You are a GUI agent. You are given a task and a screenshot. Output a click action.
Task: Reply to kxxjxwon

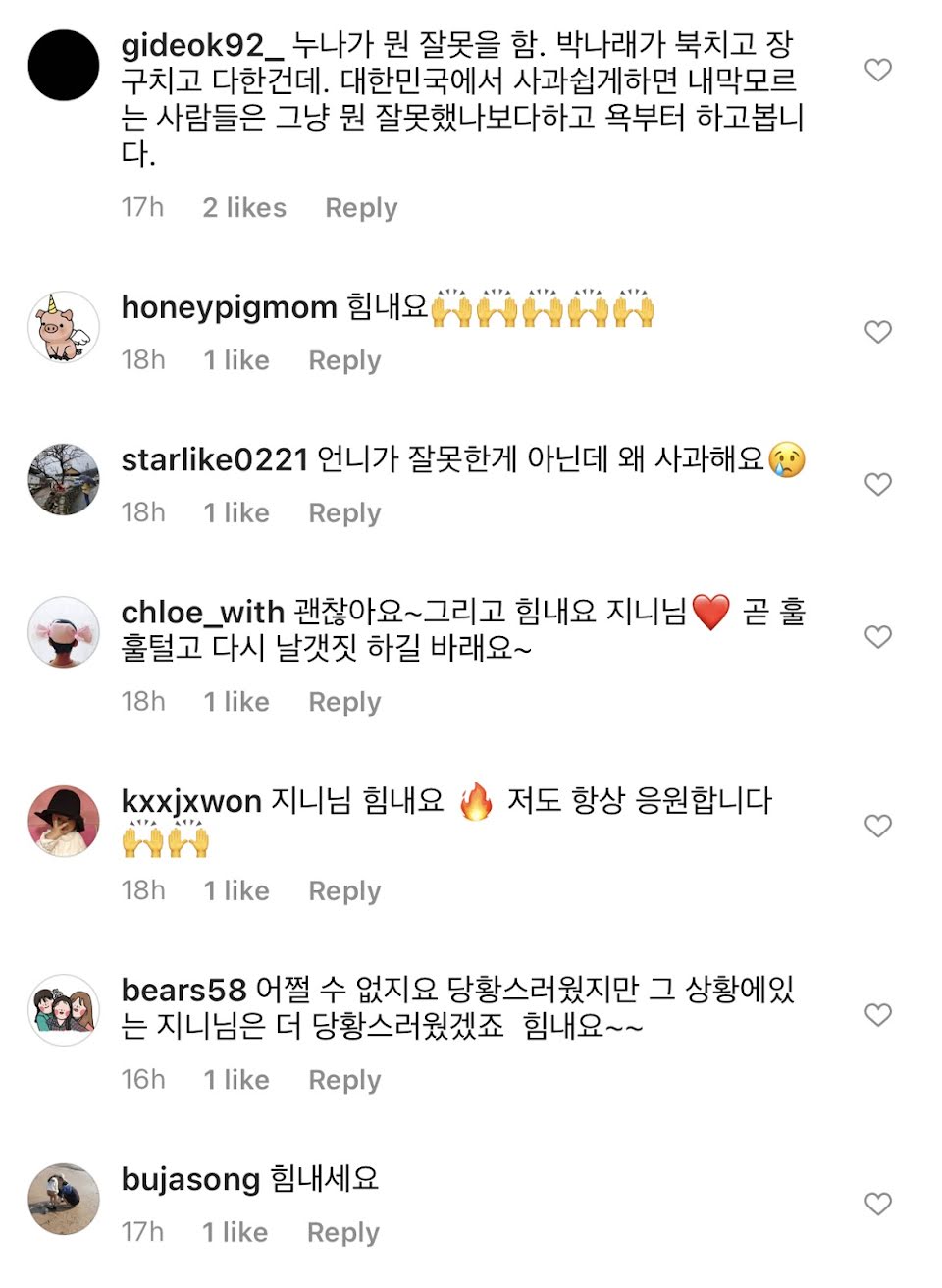click(344, 890)
